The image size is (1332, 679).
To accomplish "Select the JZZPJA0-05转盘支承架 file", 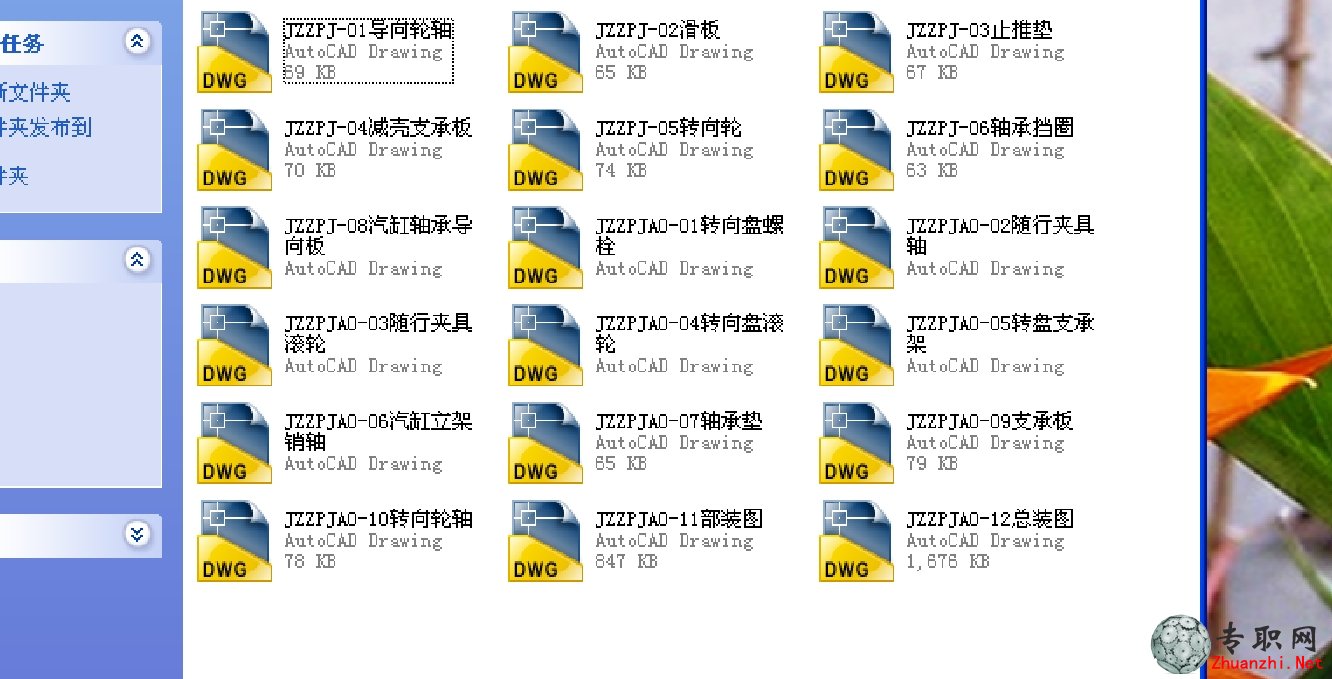I will tap(856, 345).
